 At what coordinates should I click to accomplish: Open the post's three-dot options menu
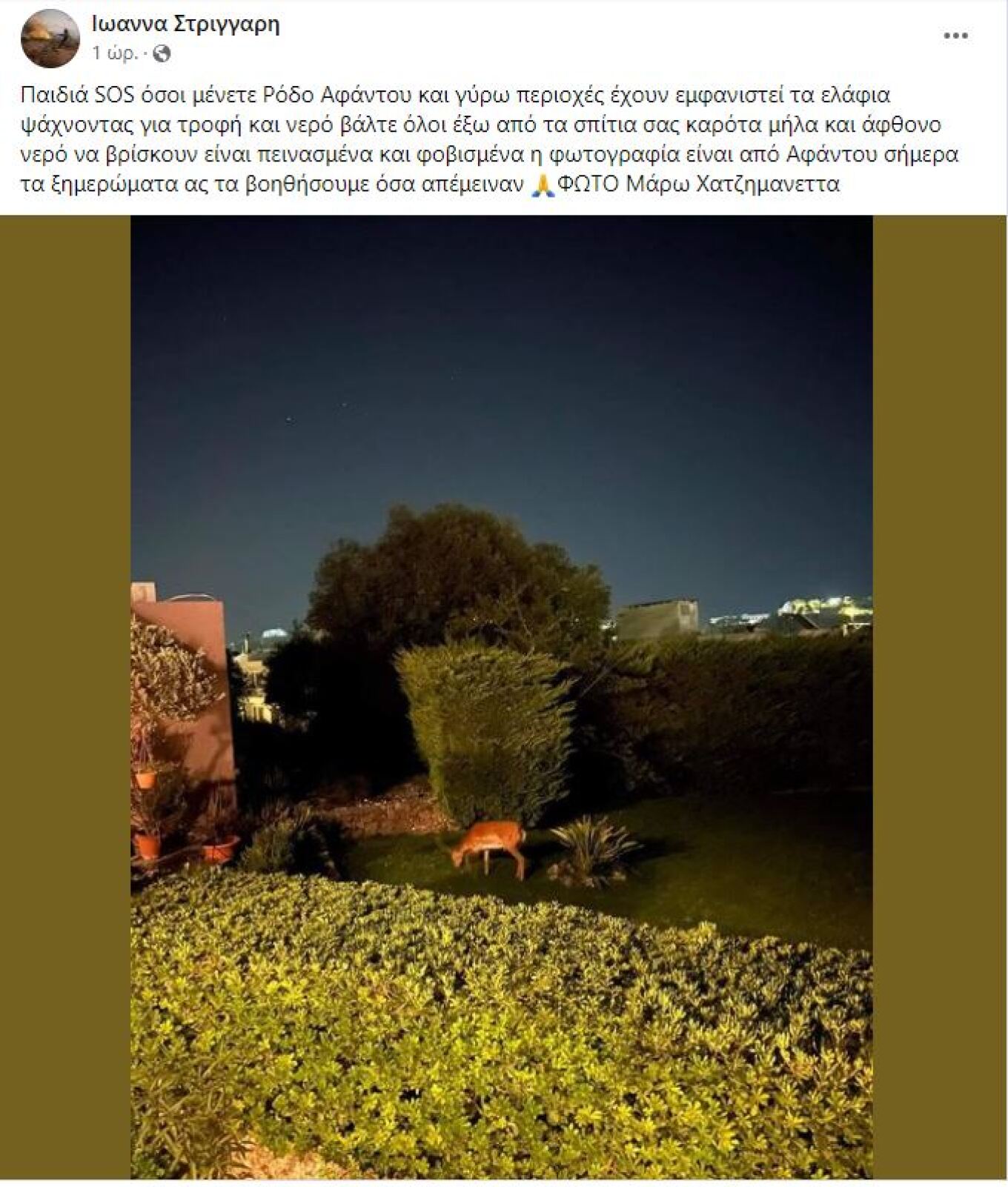(955, 37)
